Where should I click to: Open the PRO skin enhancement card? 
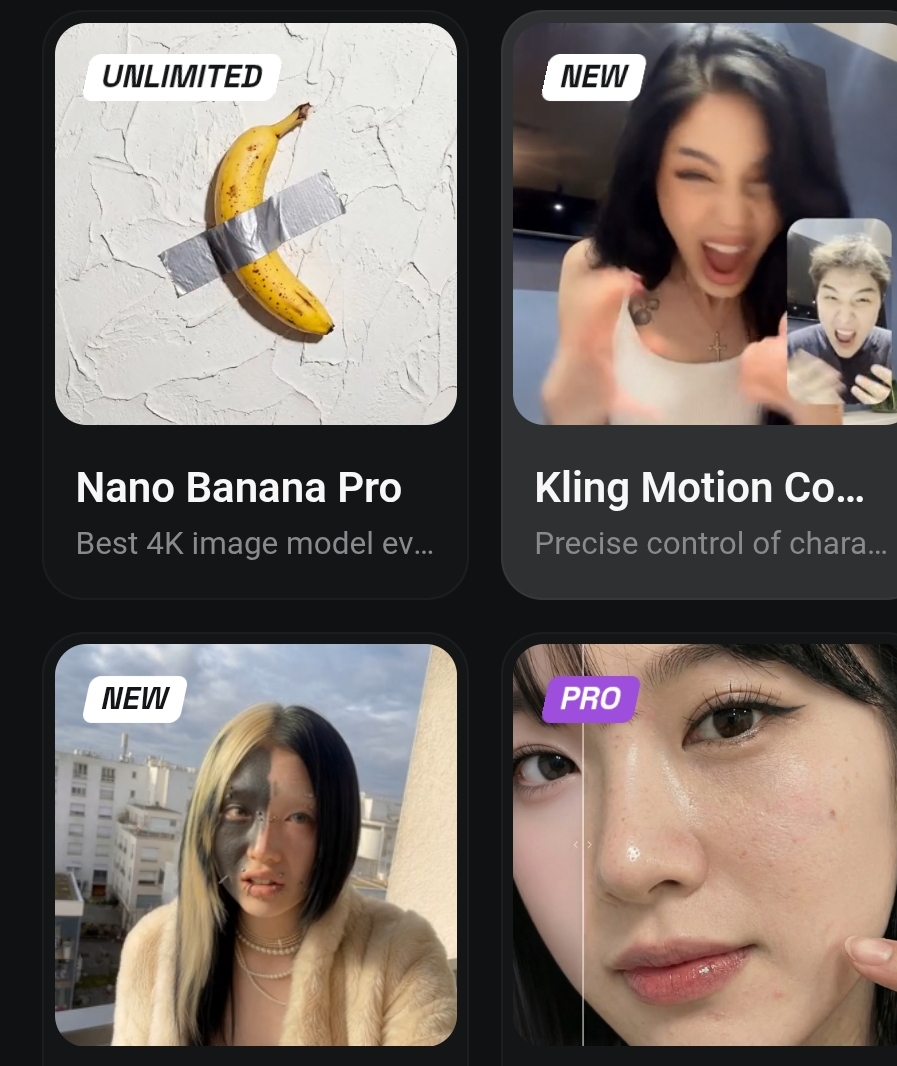(x=704, y=845)
